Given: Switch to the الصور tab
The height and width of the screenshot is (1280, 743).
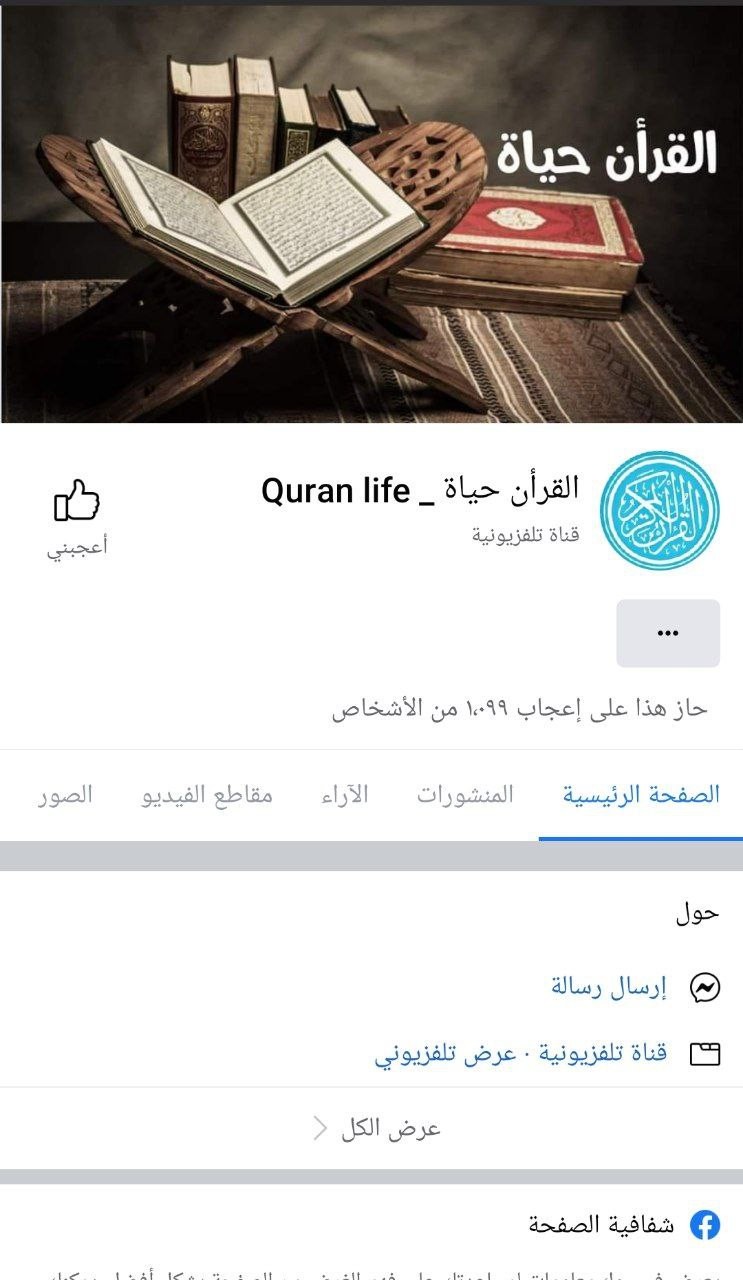Looking at the screenshot, I should (66, 795).
